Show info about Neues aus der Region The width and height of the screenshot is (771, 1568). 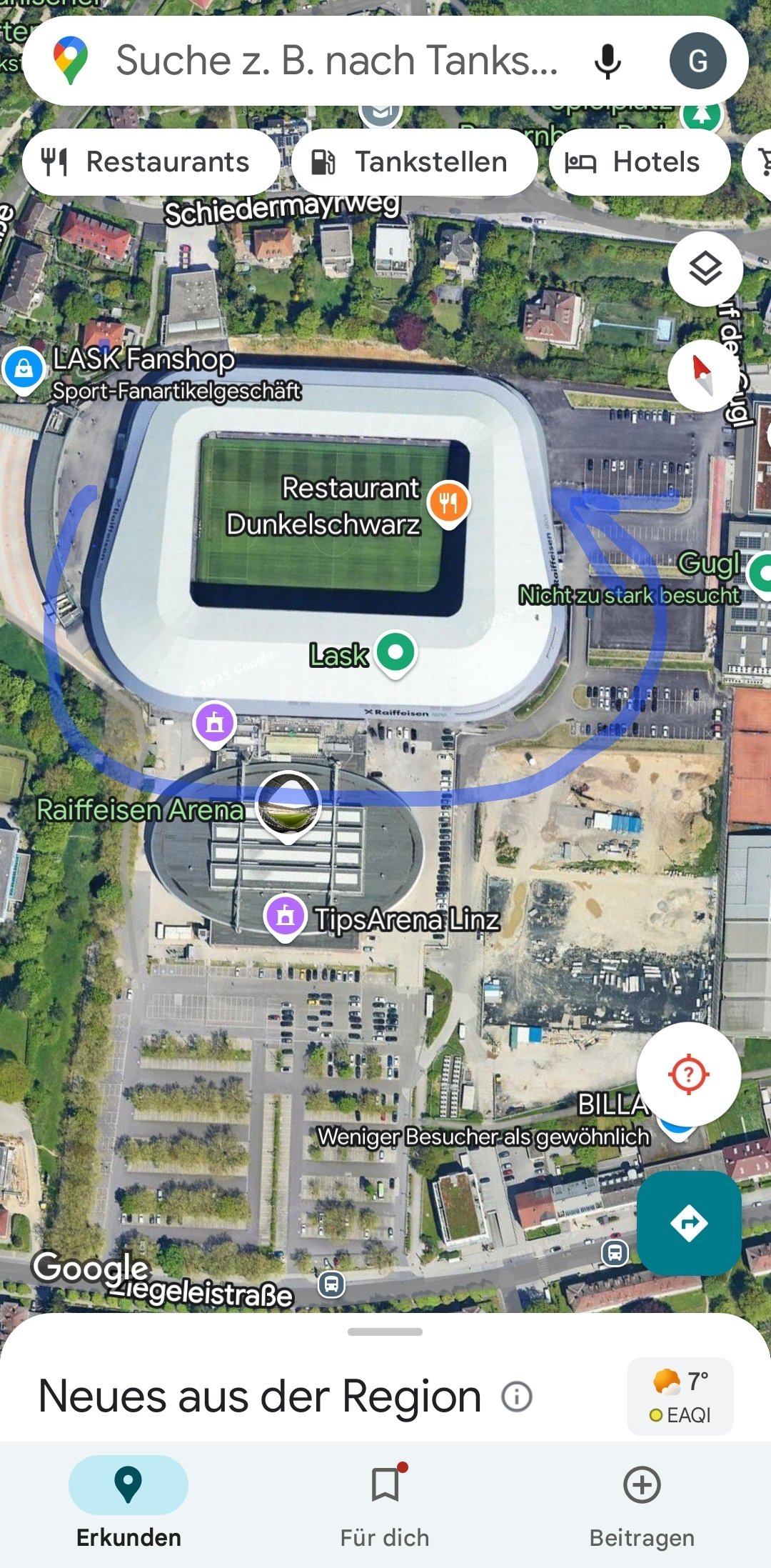pyautogui.click(x=517, y=1396)
